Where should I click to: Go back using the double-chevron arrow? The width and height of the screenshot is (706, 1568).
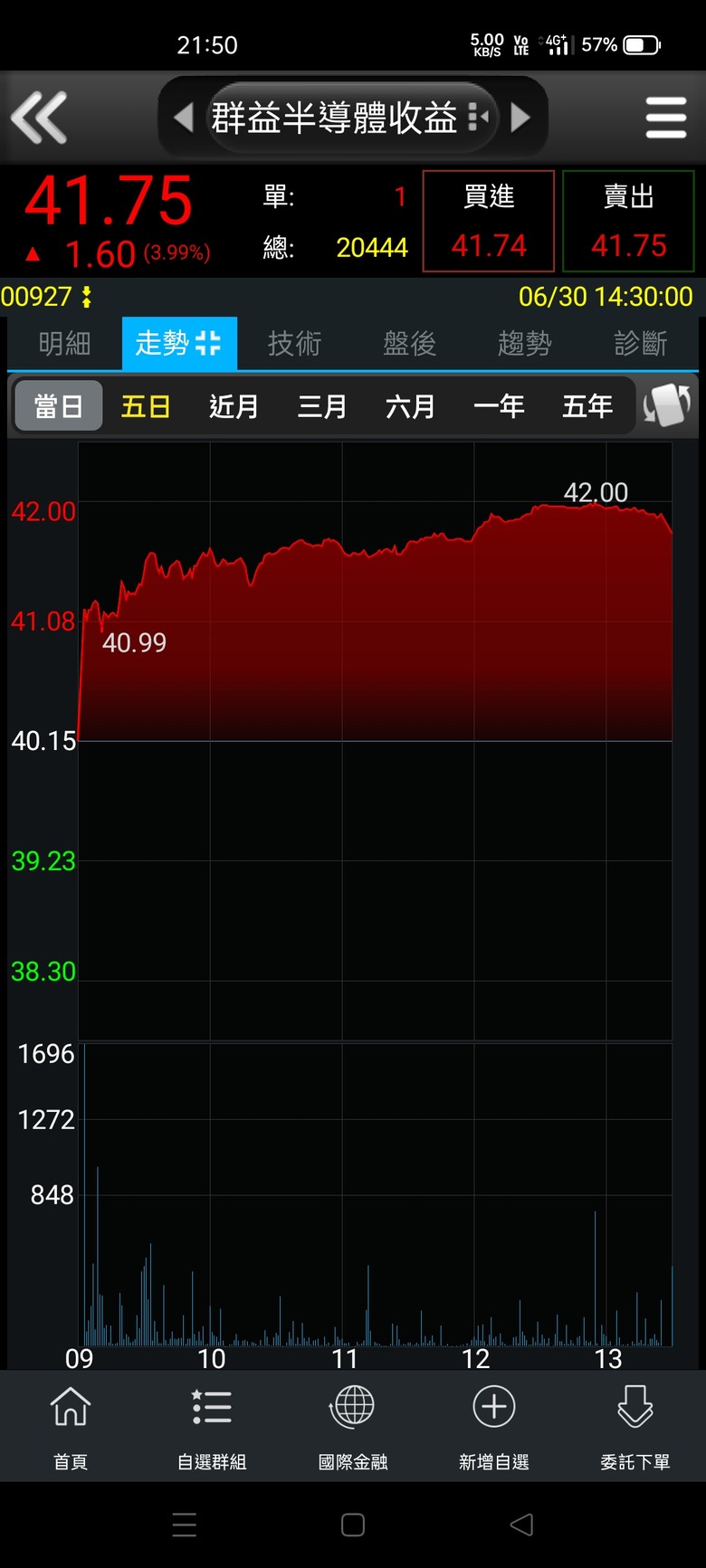(x=39, y=118)
